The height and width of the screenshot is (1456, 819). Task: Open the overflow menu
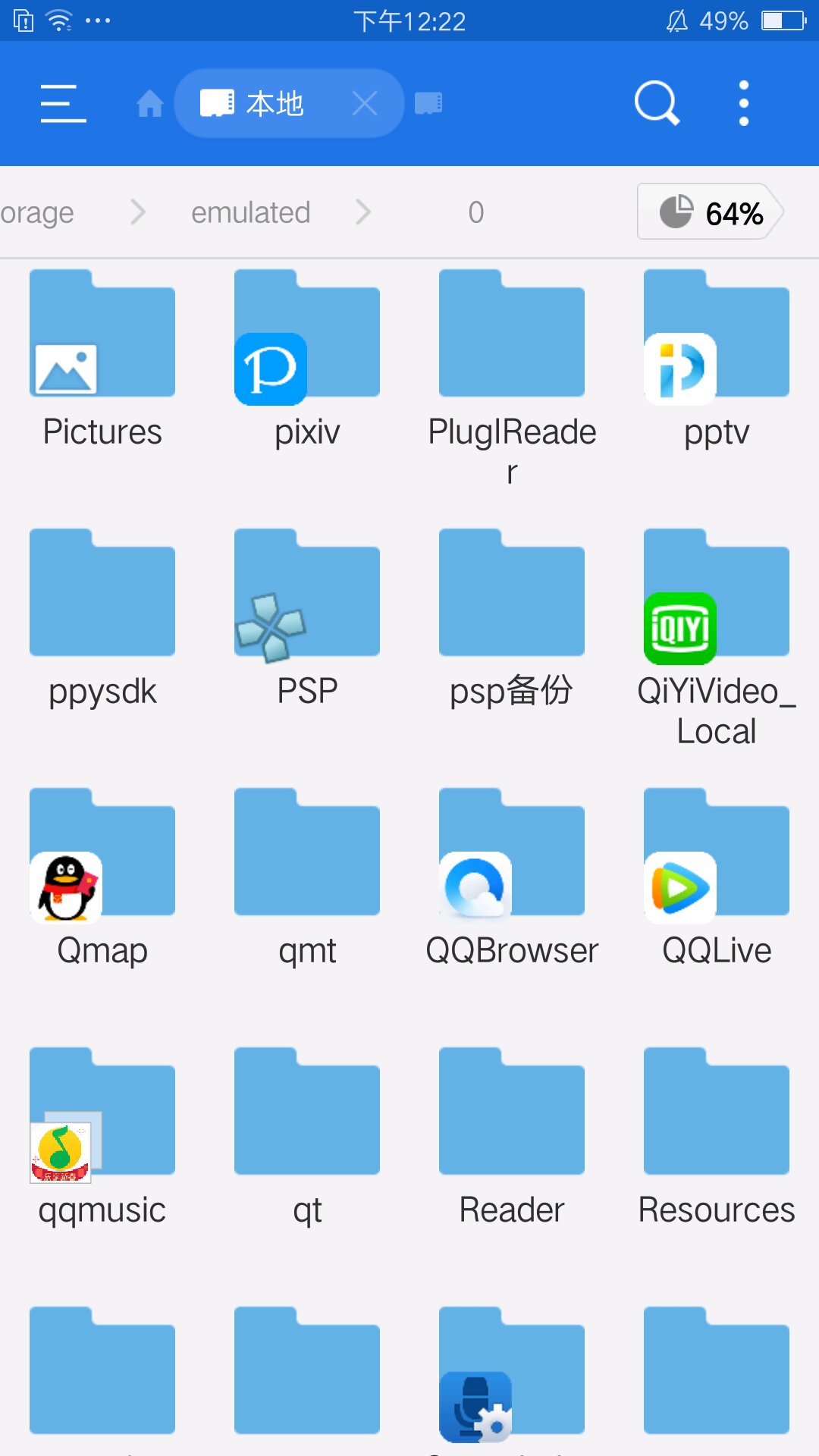pyautogui.click(x=744, y=103)
